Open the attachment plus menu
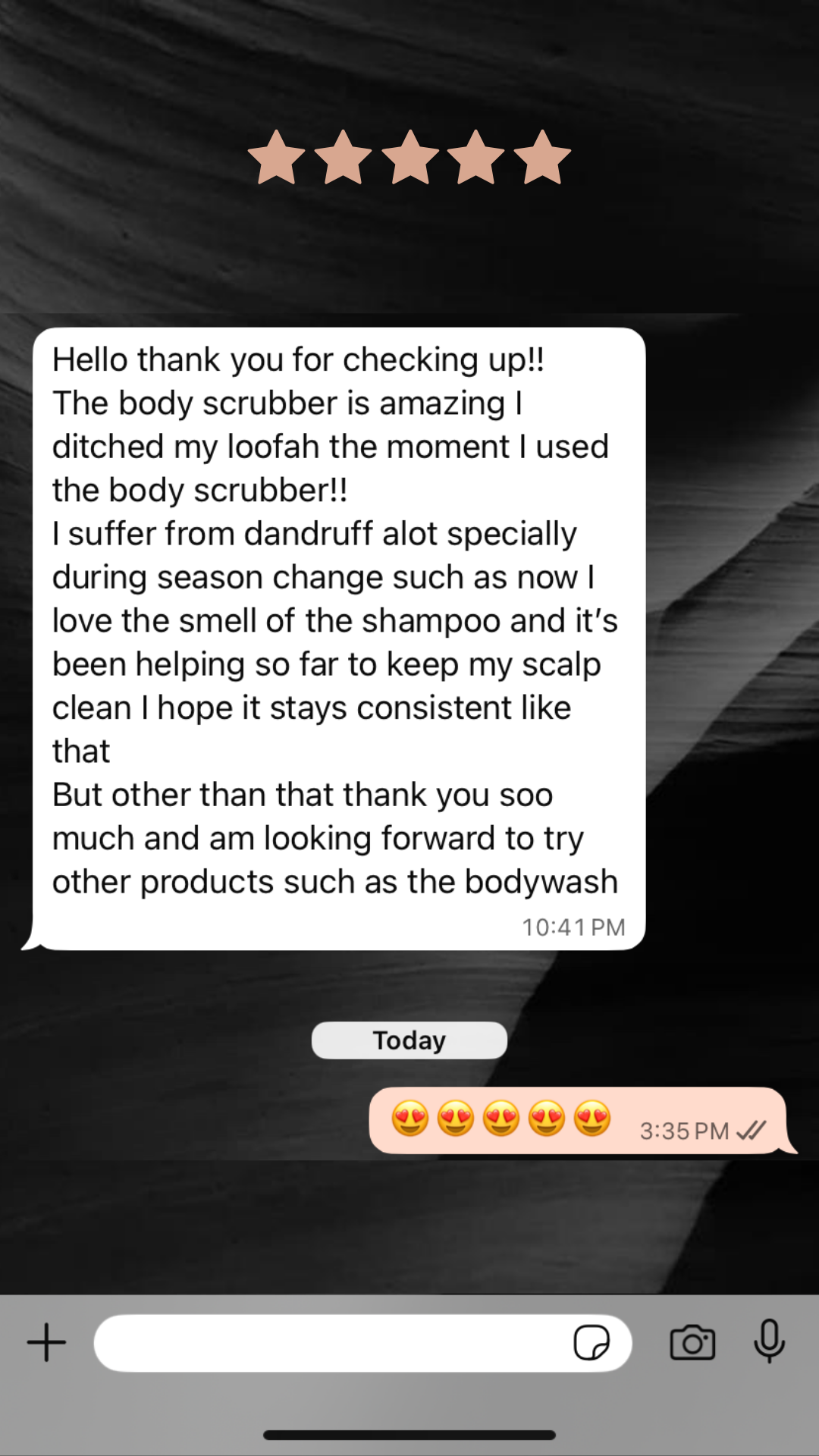The height and width of the screenshot is (1456, 819). (46, 1343)
